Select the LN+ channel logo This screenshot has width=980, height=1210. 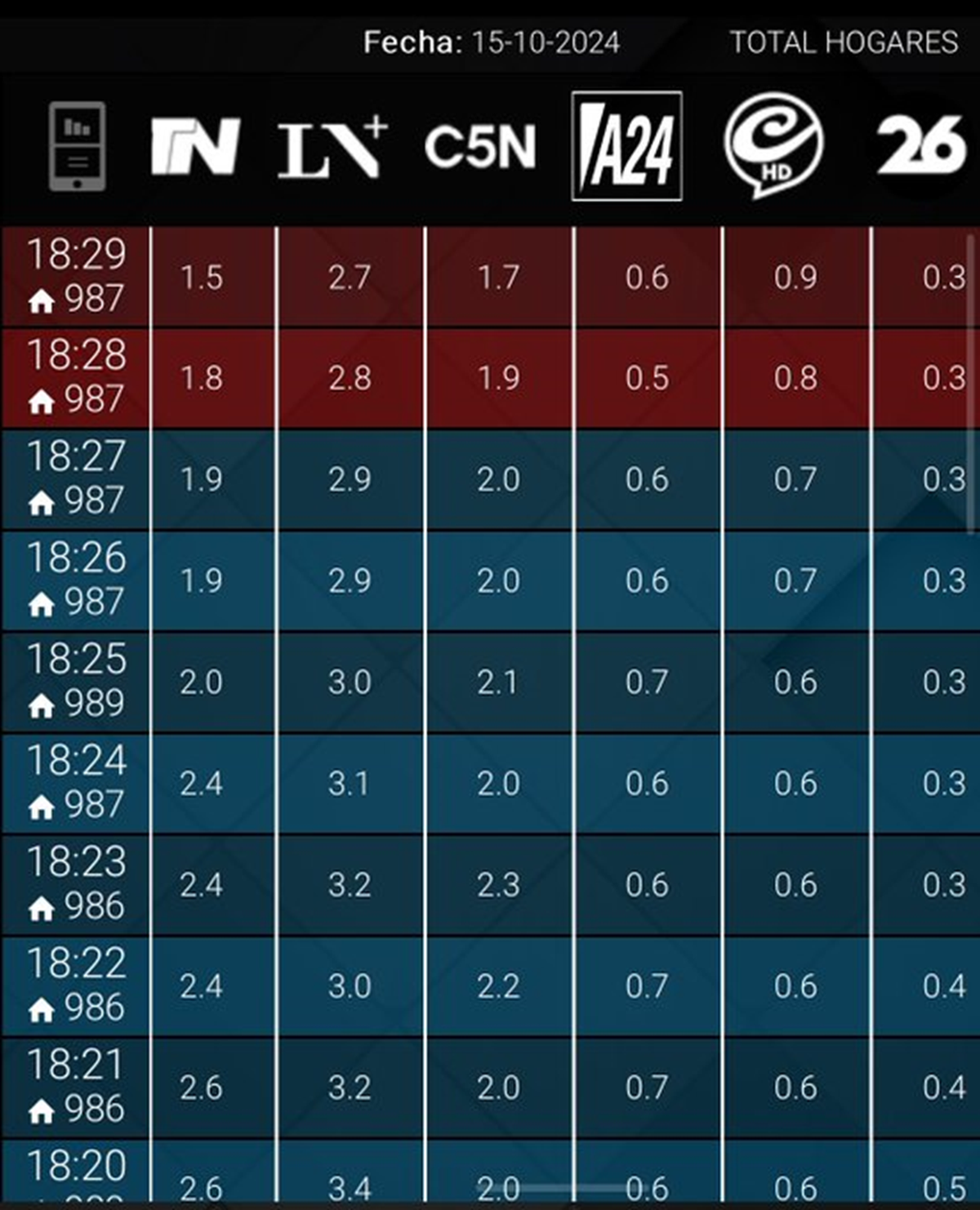click(x=331, y=148)
